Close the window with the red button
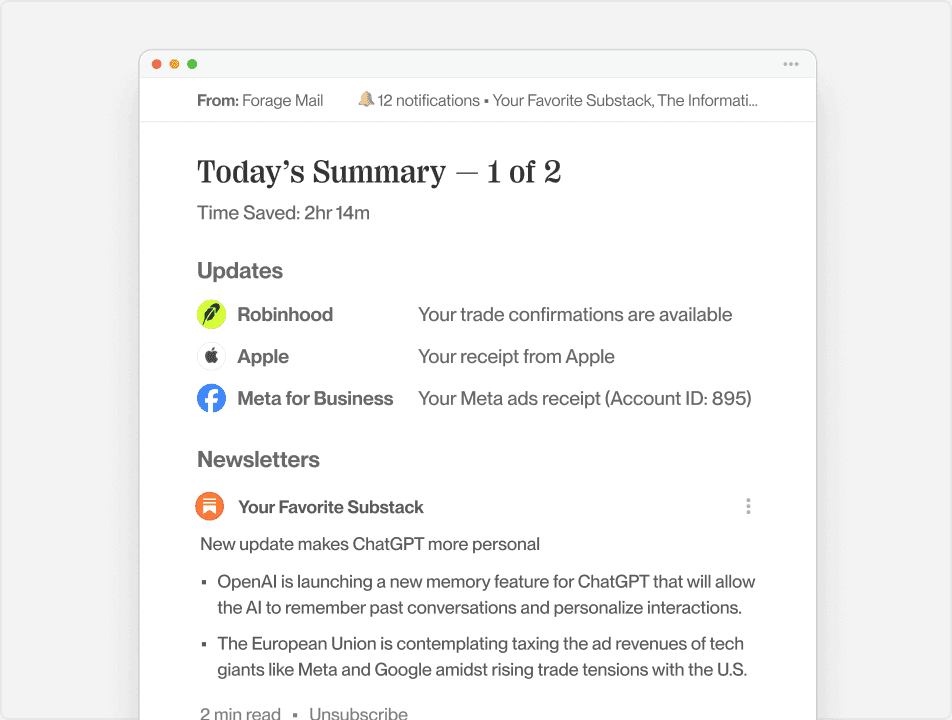The width and height of the screenshot is (952, 720). (157, 64)
